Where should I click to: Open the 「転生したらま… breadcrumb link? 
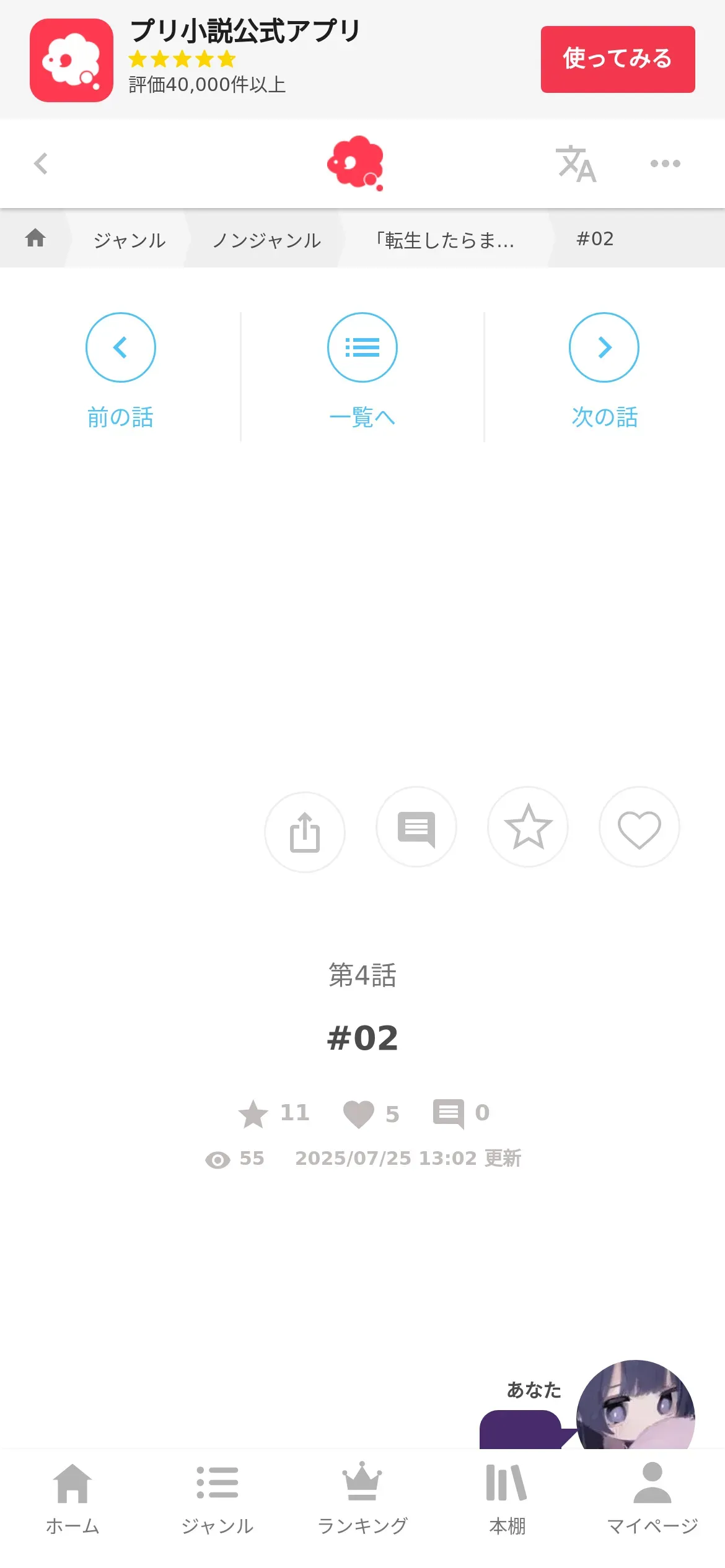[x=444, y=240]
